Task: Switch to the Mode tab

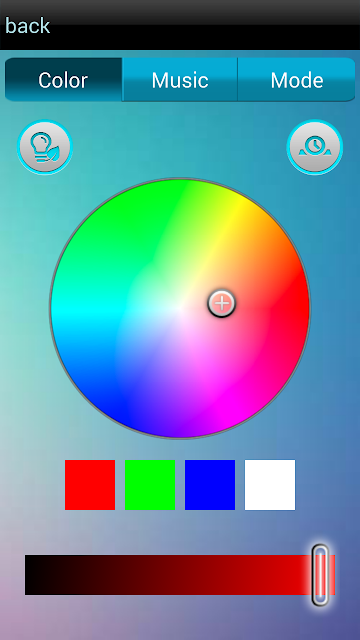Action: pyautogui.click(x=297, y=80)
